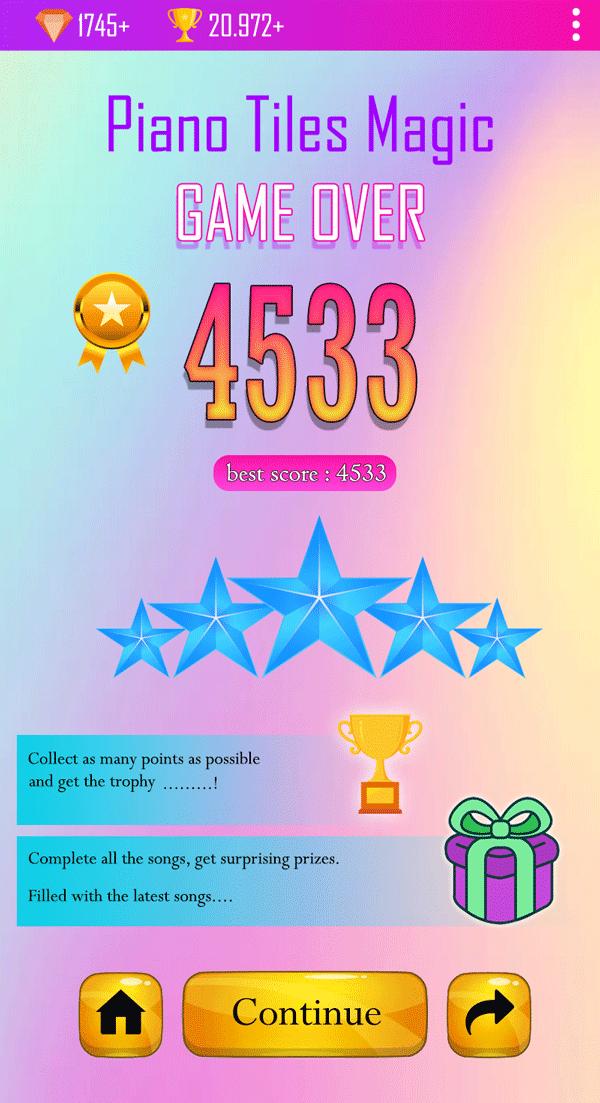This screenshot has height=1103, width=600.
Task: Go to the home screen button
Action: [x=120, y=1014]
